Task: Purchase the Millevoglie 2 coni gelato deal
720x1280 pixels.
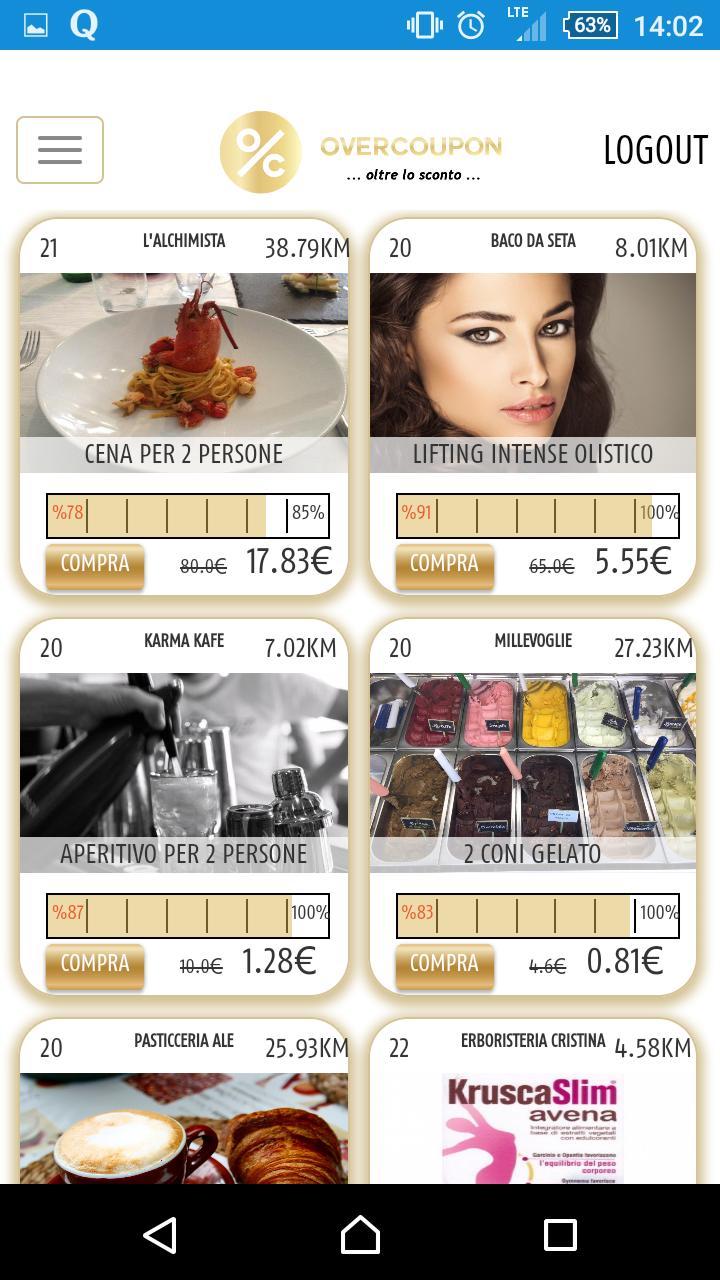Action: (444, 964)
